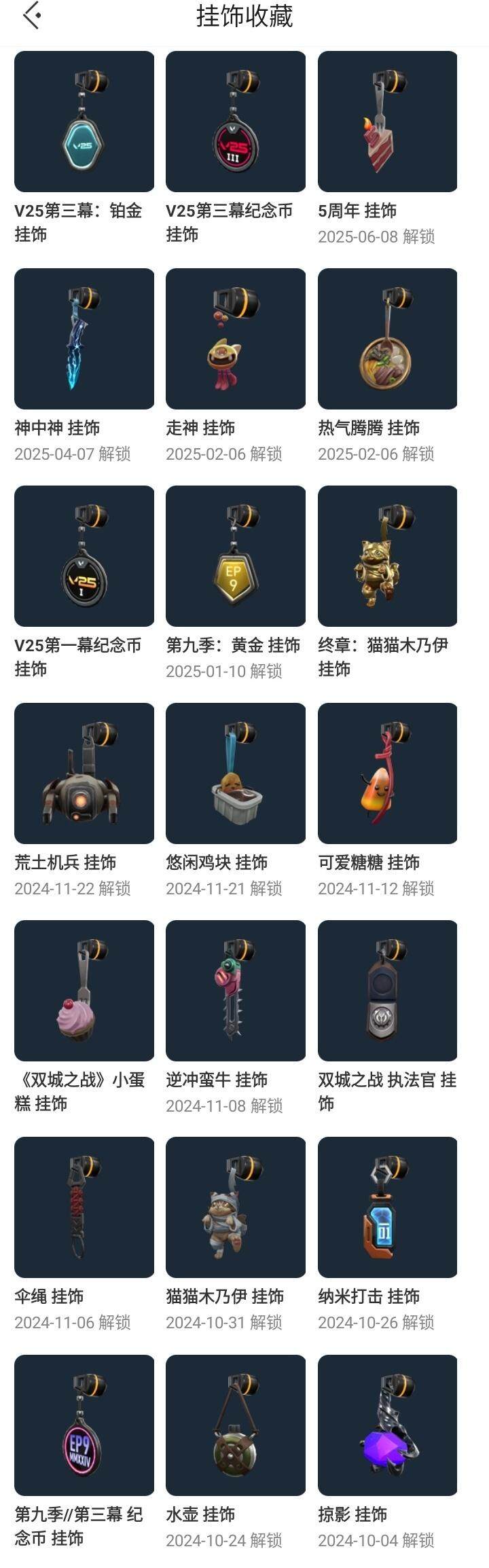Select the 伞绳 挂饰 charm
The image size is (489, 1568).
click(x=84, y=1207)
